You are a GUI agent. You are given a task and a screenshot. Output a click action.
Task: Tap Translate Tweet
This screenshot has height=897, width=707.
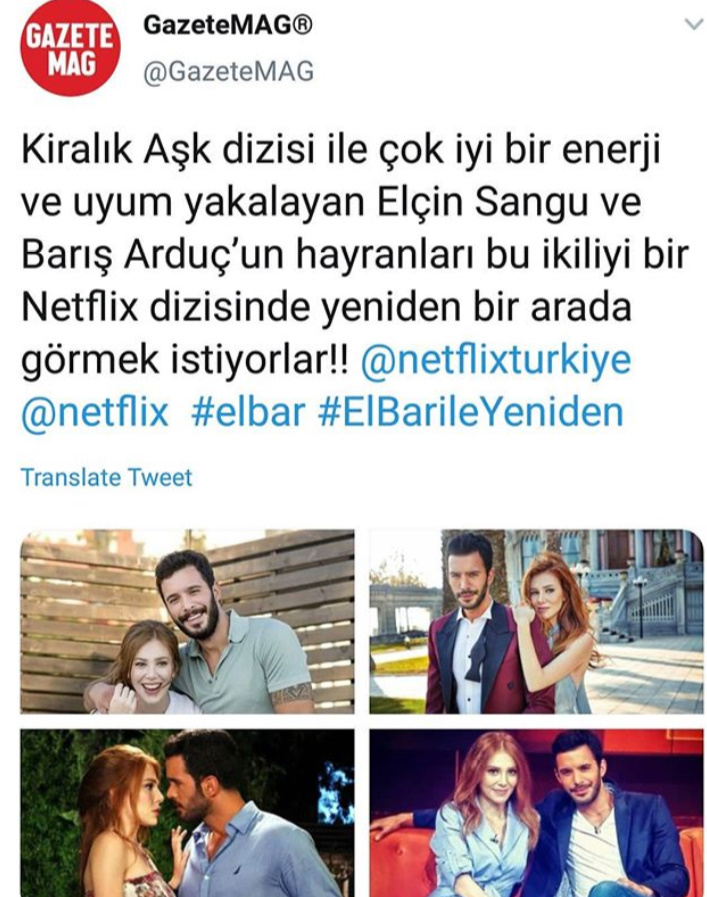tap(106, 478)
